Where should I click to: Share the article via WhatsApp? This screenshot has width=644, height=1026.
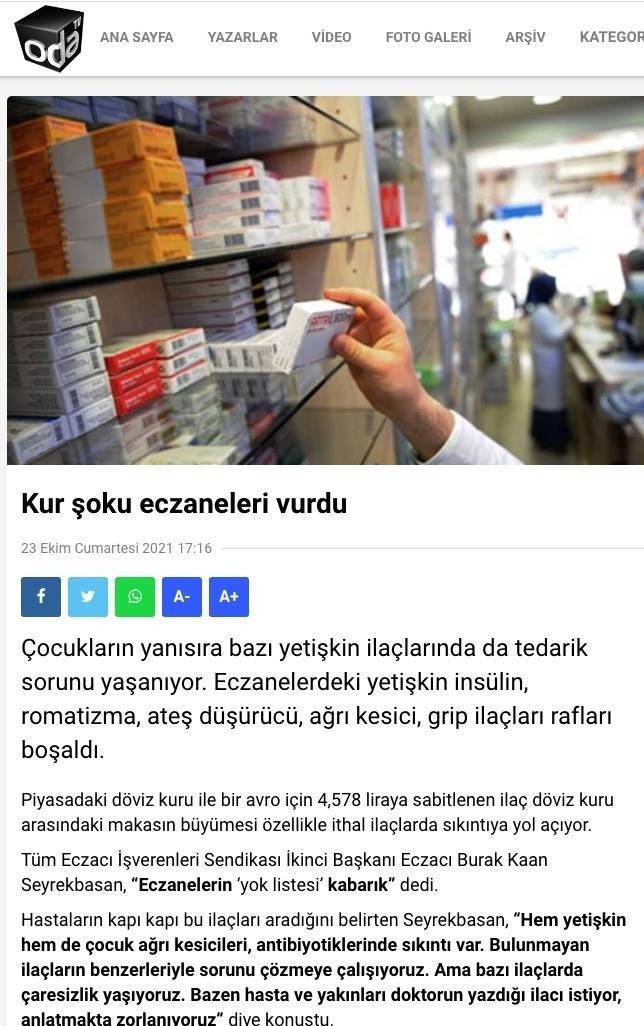tap(135, 597)
